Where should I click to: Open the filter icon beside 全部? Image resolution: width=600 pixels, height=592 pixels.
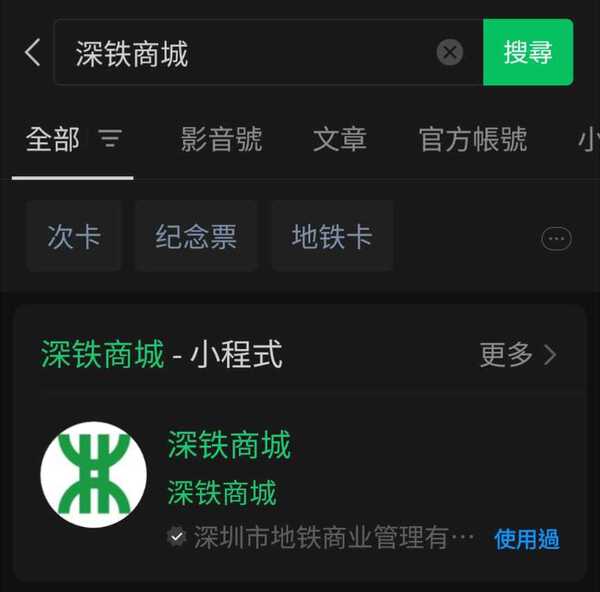coord(110,139)
